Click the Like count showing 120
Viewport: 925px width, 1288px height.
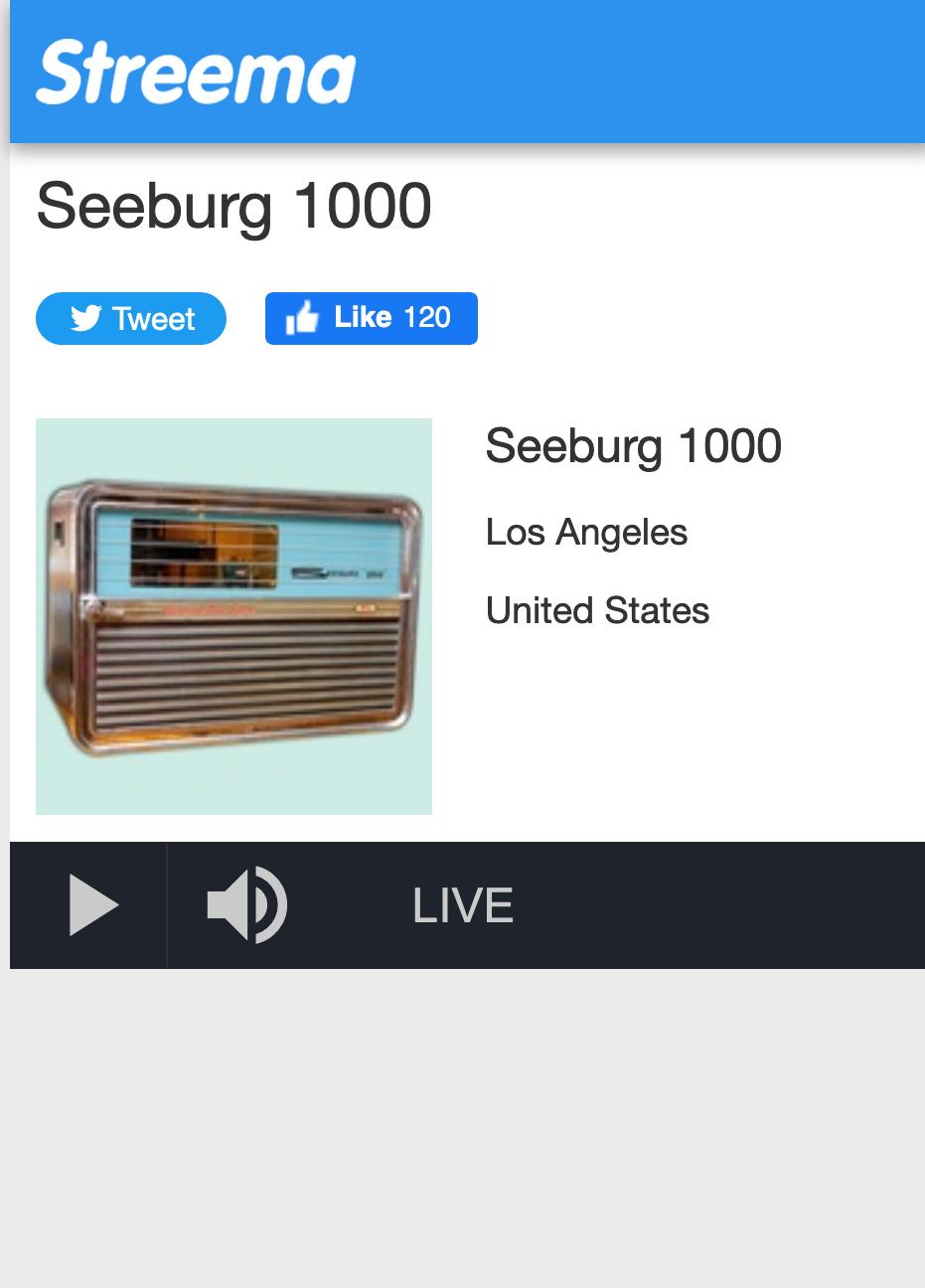coord(426,318)
